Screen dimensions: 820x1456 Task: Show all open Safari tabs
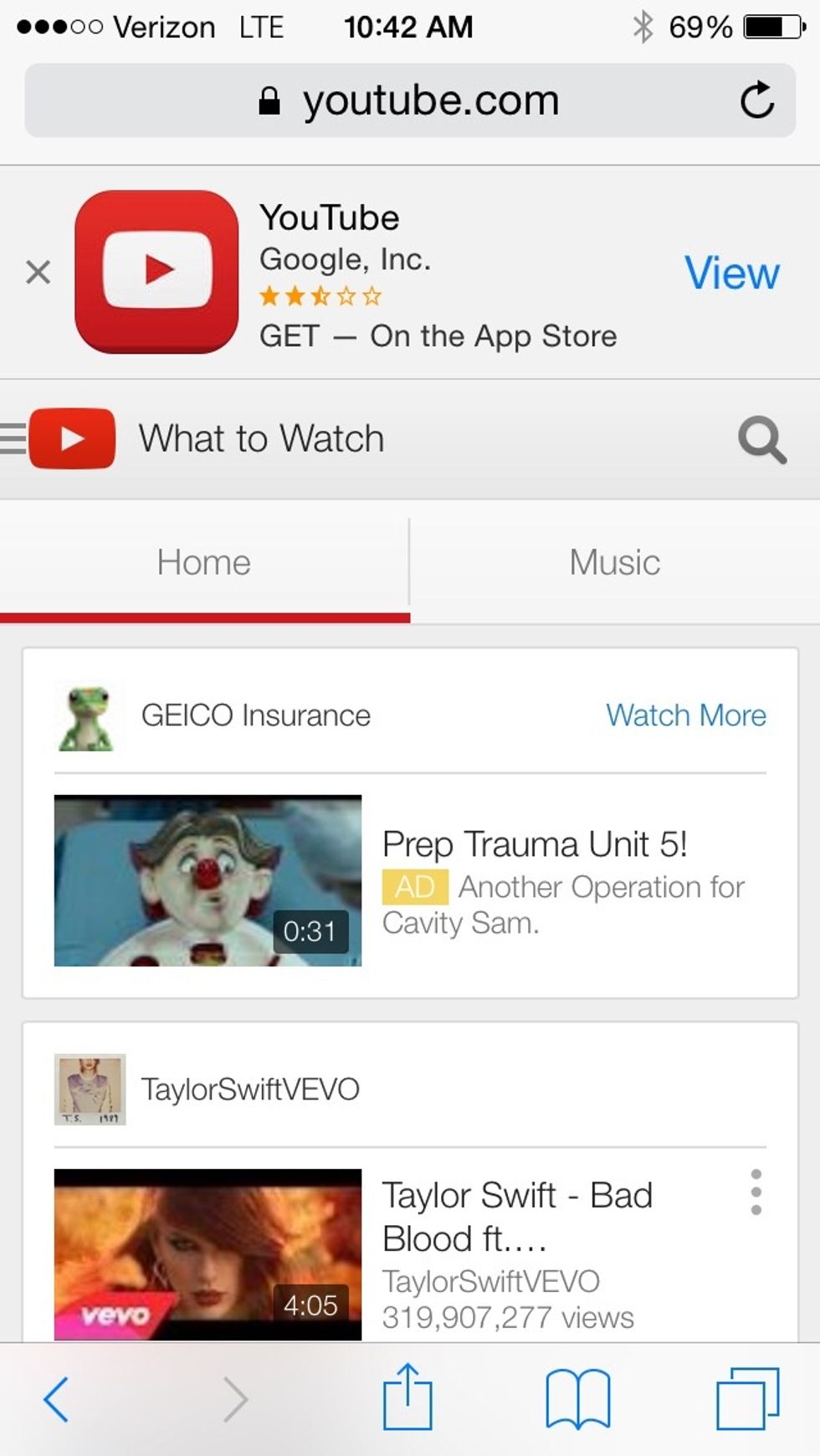tap(747, 1399)
